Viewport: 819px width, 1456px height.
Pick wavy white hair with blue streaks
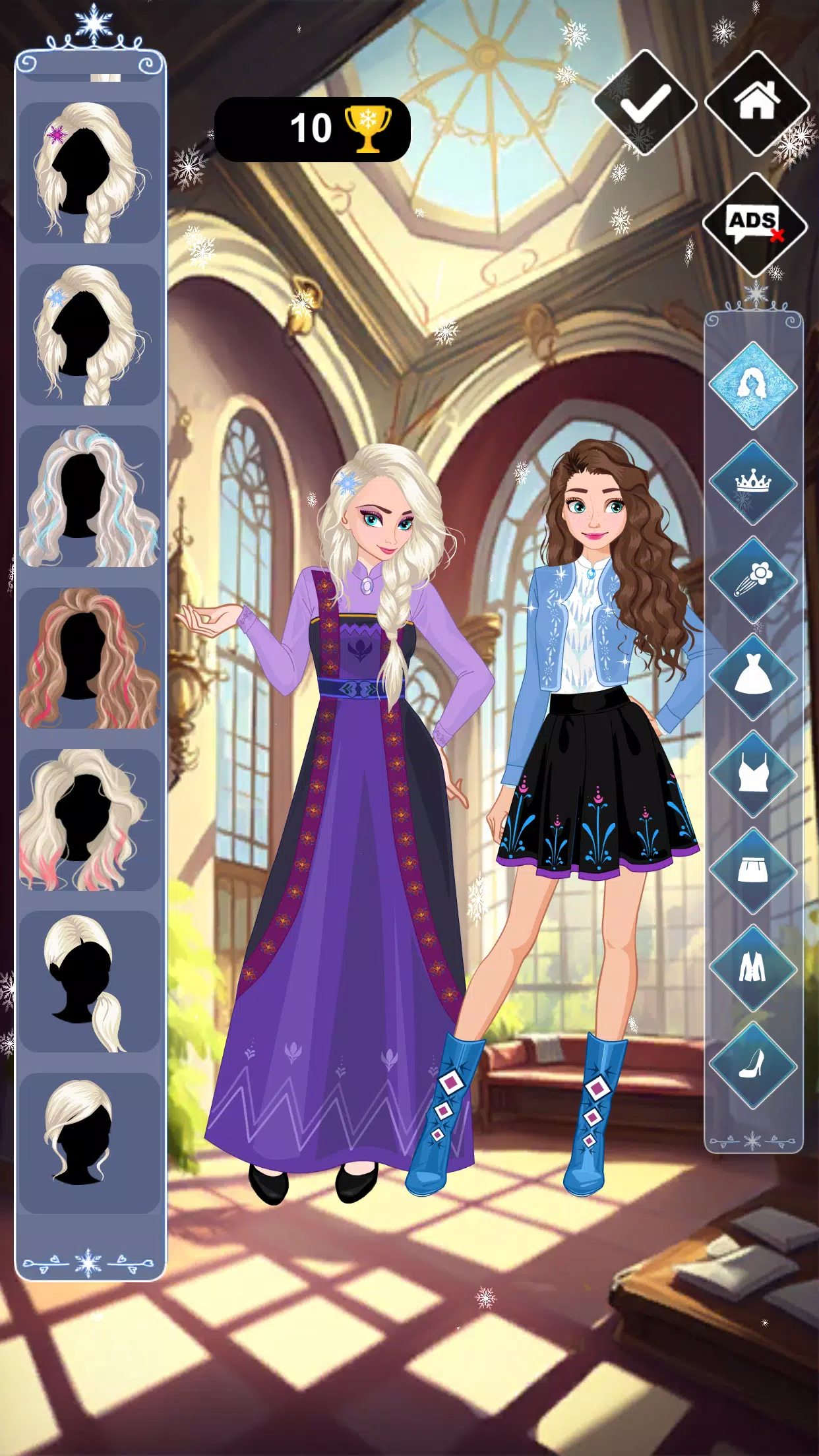coord(90,497)
